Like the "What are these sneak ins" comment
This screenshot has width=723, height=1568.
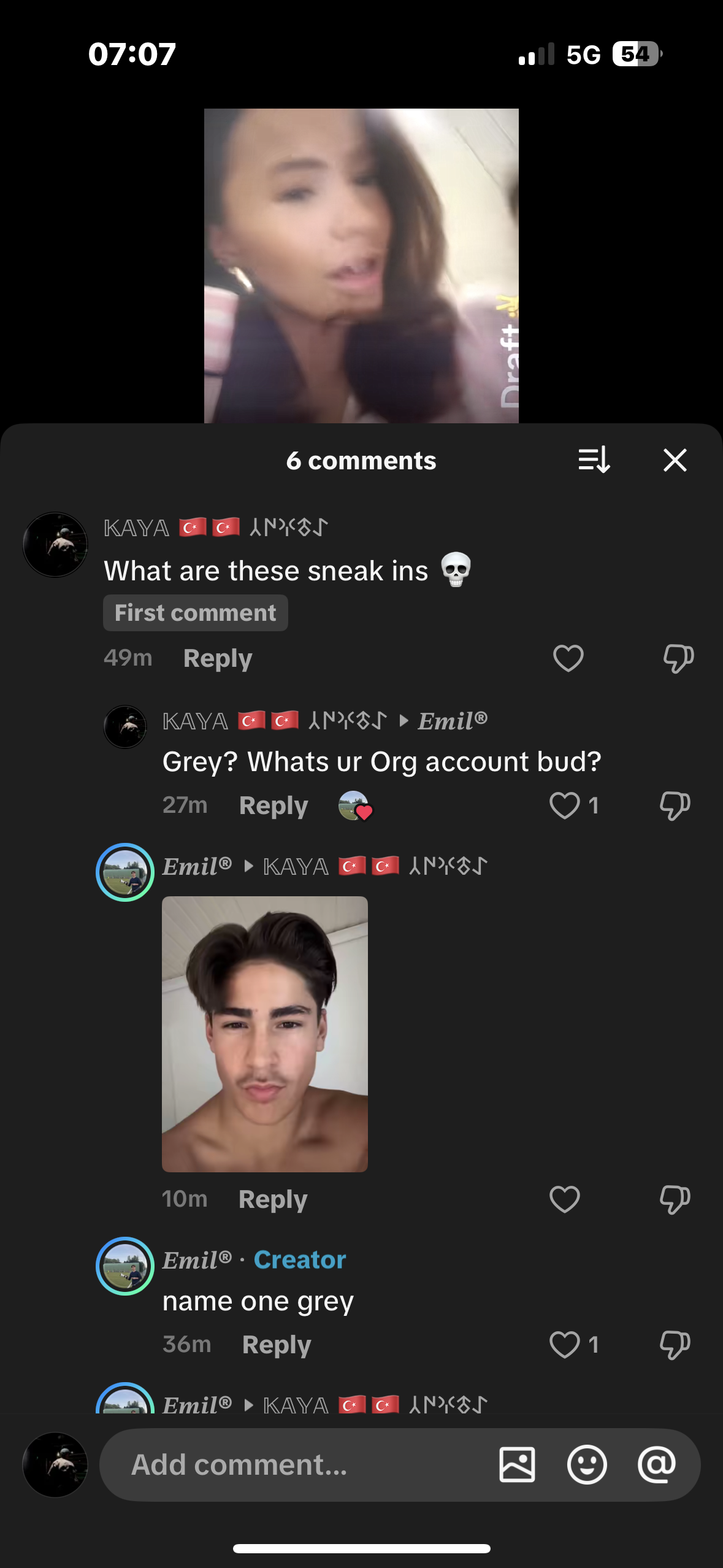568,658
